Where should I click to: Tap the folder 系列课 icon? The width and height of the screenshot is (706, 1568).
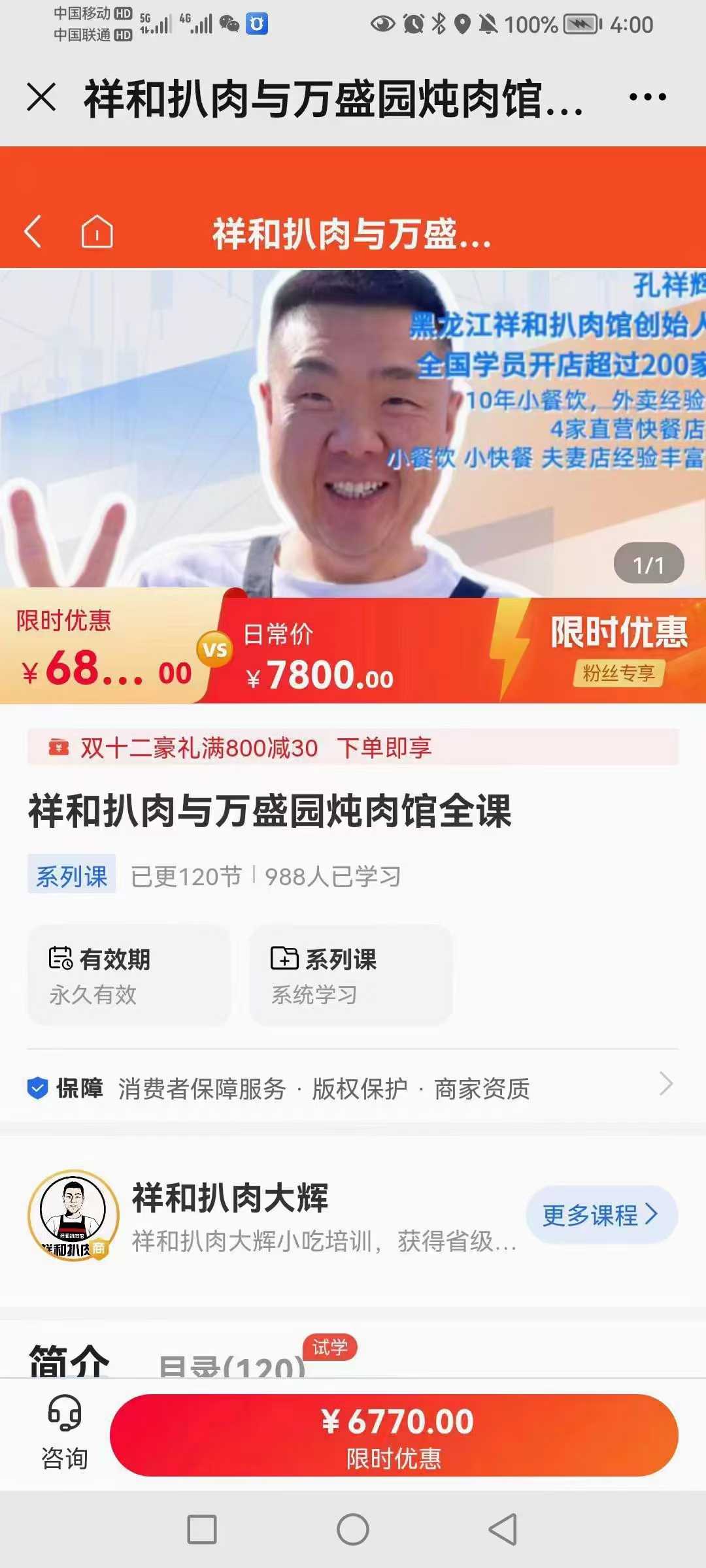pos(283,958)
